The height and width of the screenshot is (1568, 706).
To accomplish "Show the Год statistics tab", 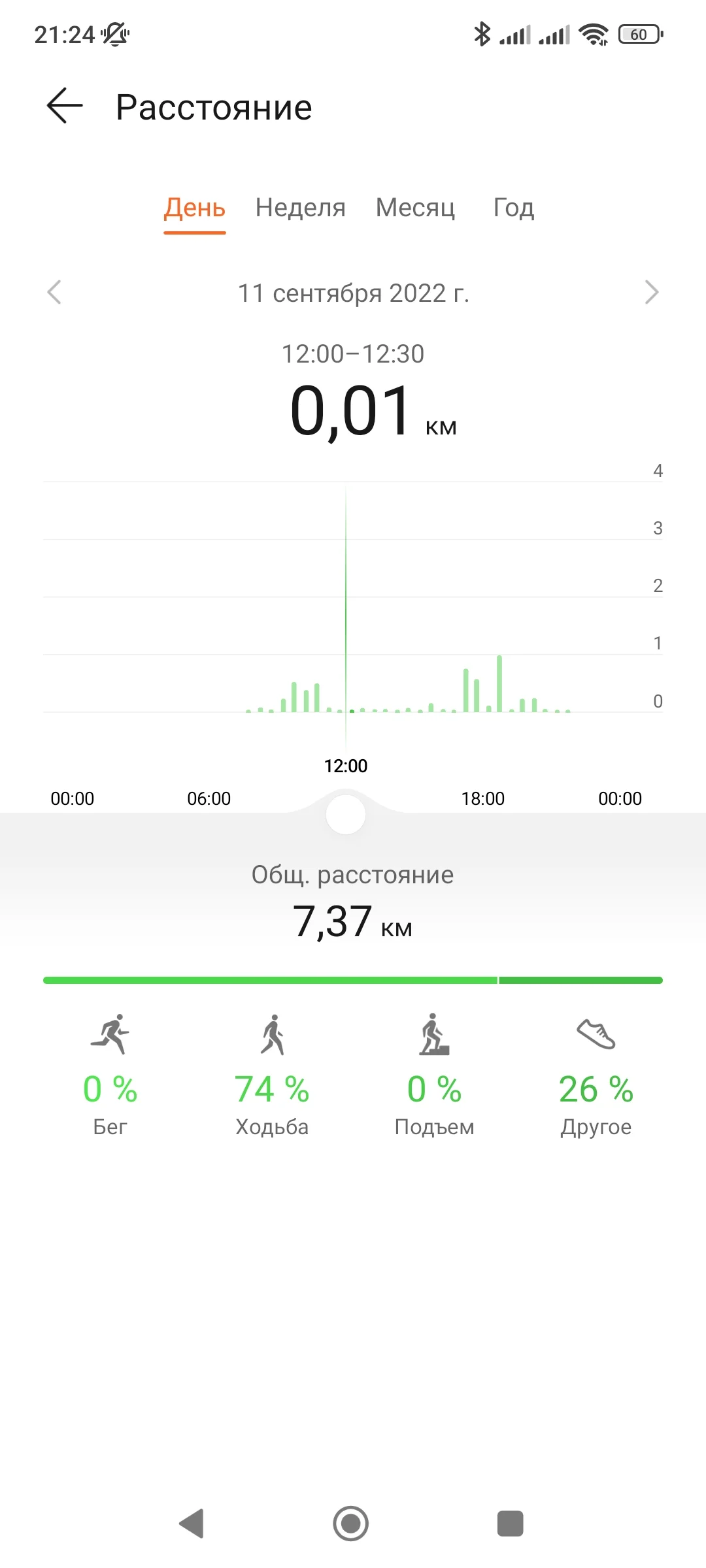I will [x=513, y=208].
